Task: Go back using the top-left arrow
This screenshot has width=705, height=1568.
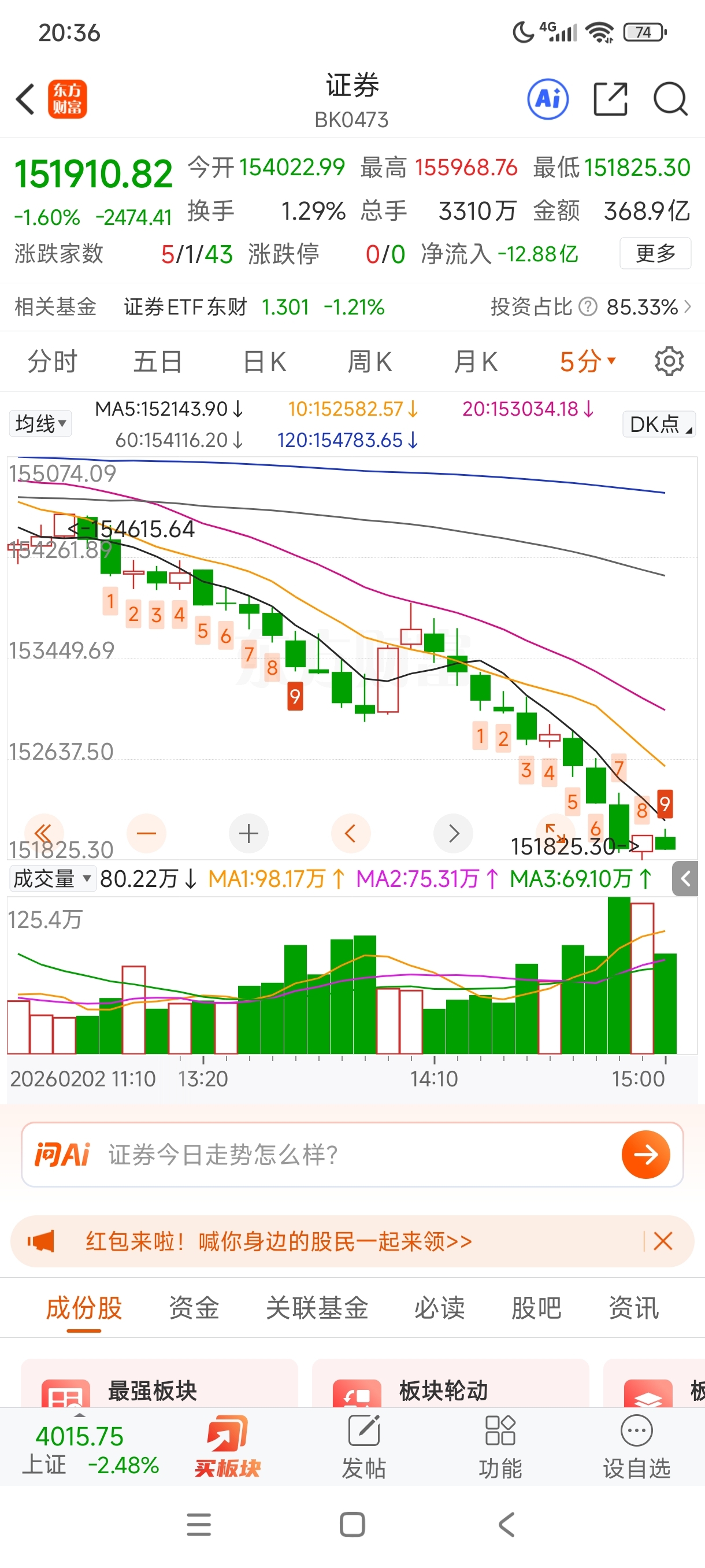Action: [x=25, y=99]
